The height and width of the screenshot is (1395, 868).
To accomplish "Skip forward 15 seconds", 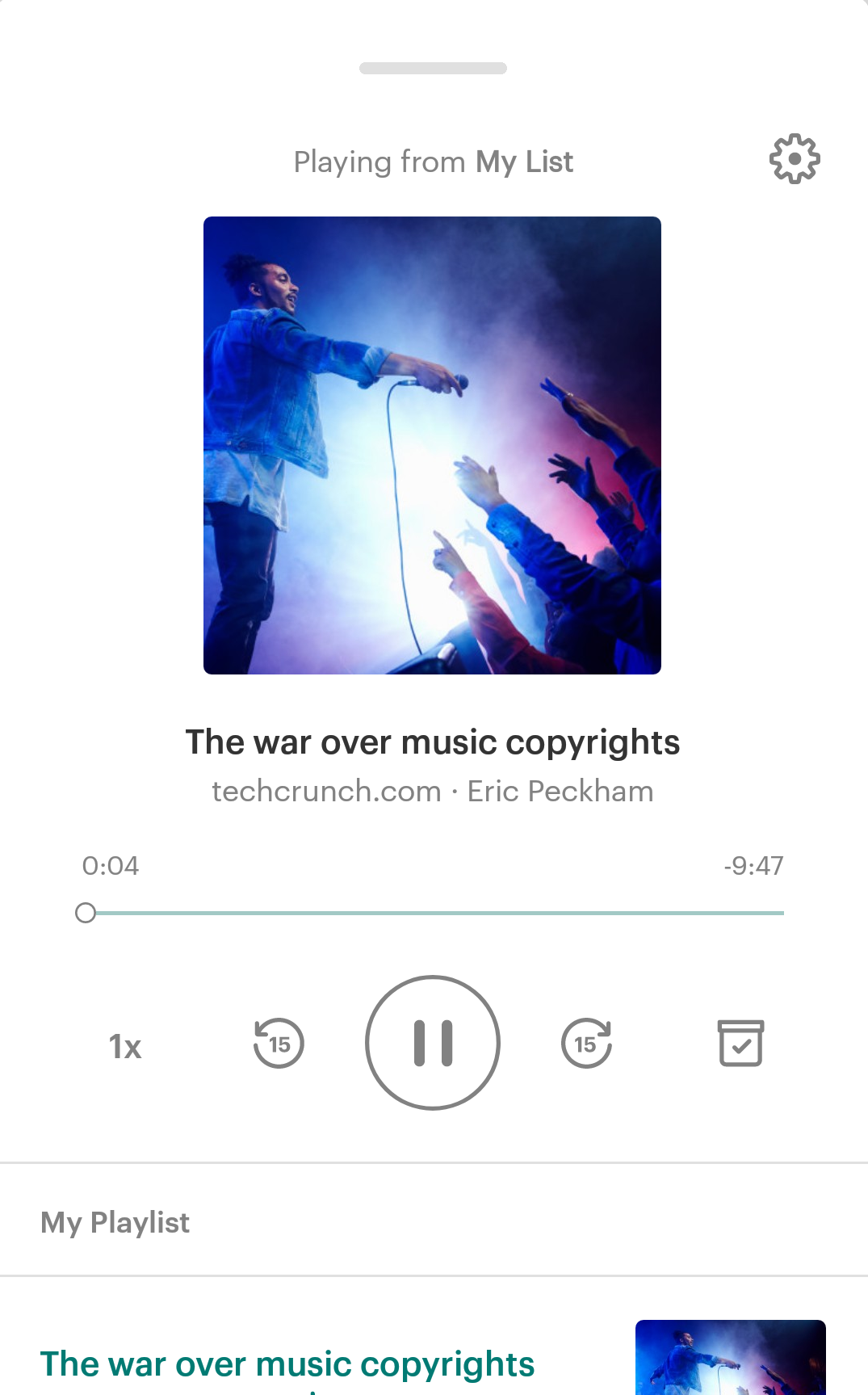I will coord(586,1044).
